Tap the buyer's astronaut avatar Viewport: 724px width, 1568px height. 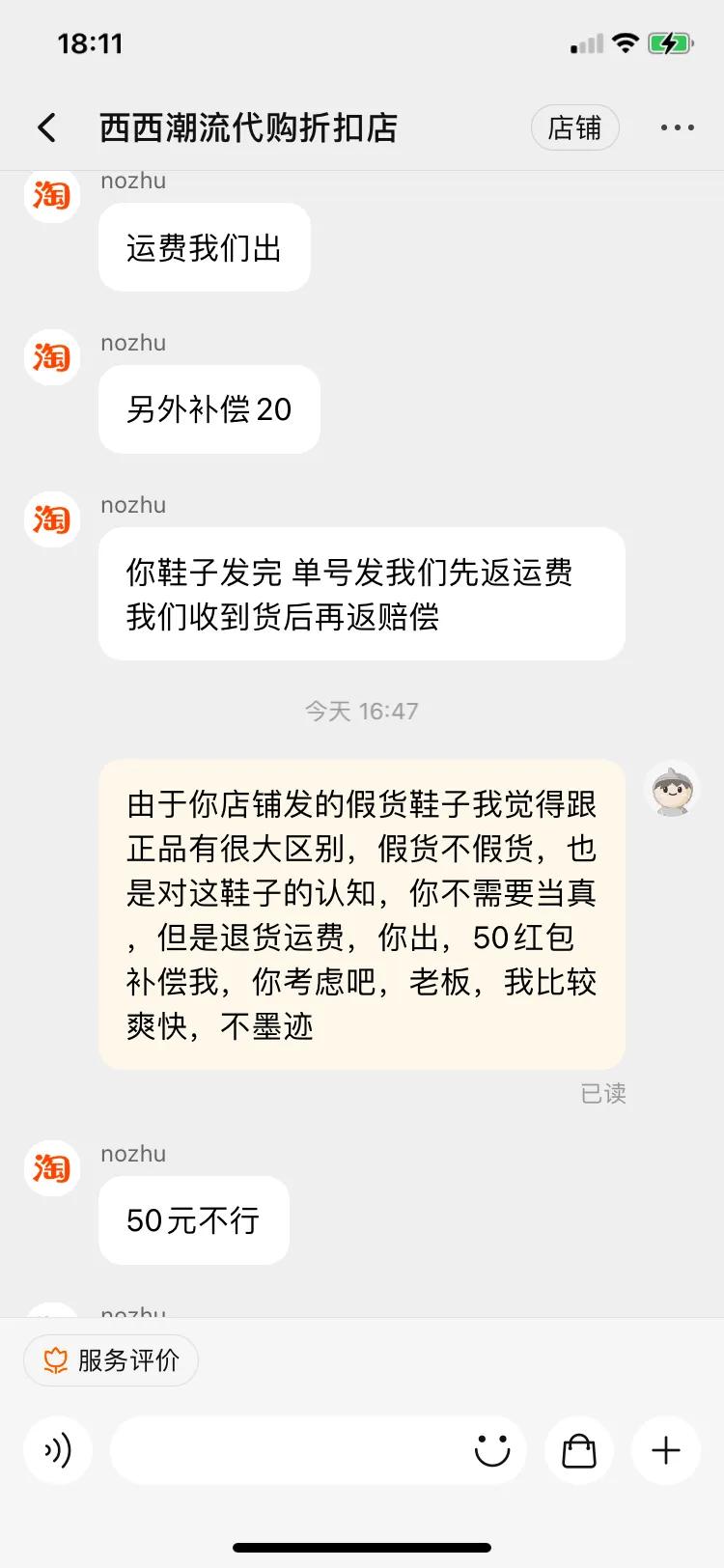(671, 790)
